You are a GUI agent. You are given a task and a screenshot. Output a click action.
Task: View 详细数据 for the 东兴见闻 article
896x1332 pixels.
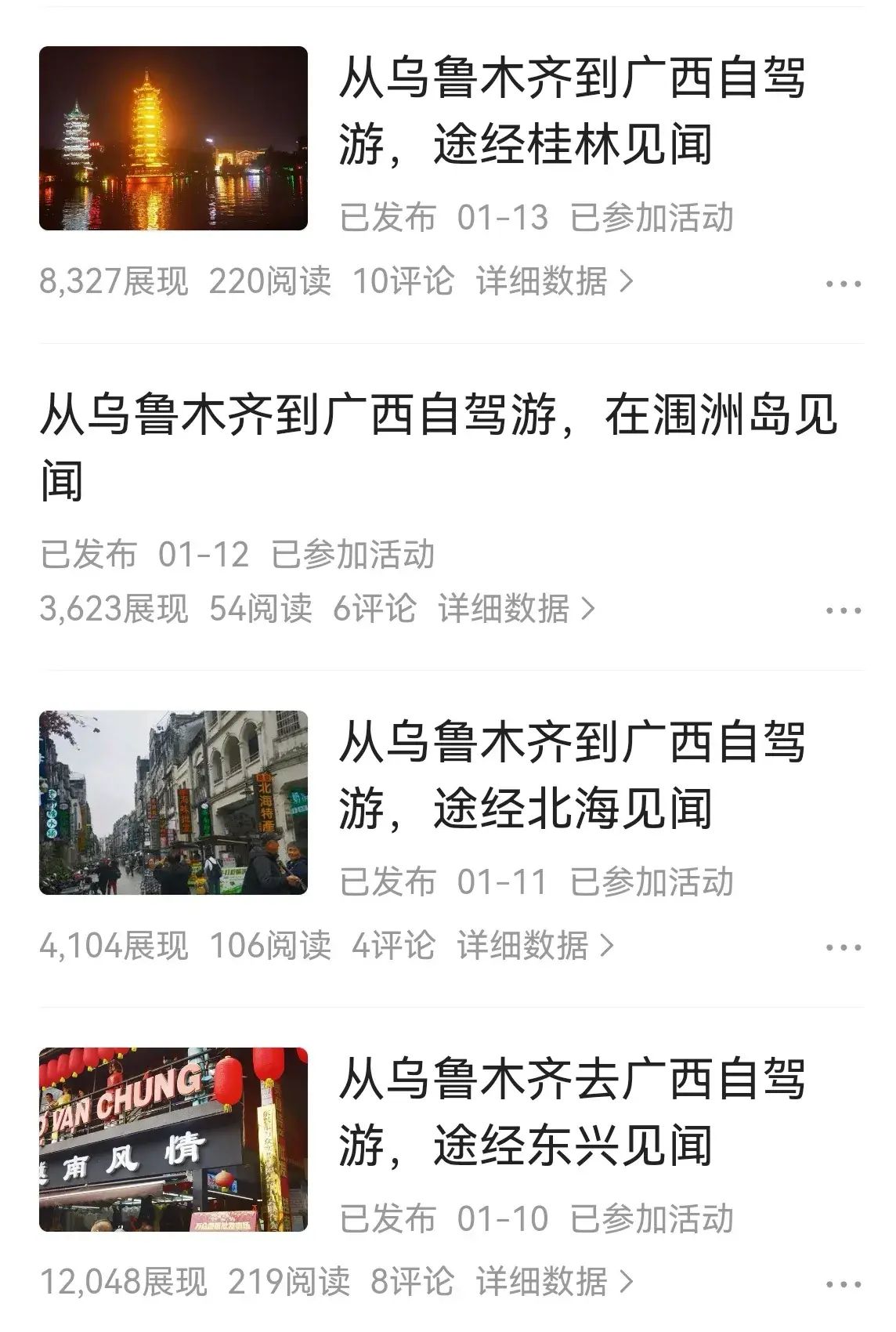tap(554, 1282)
